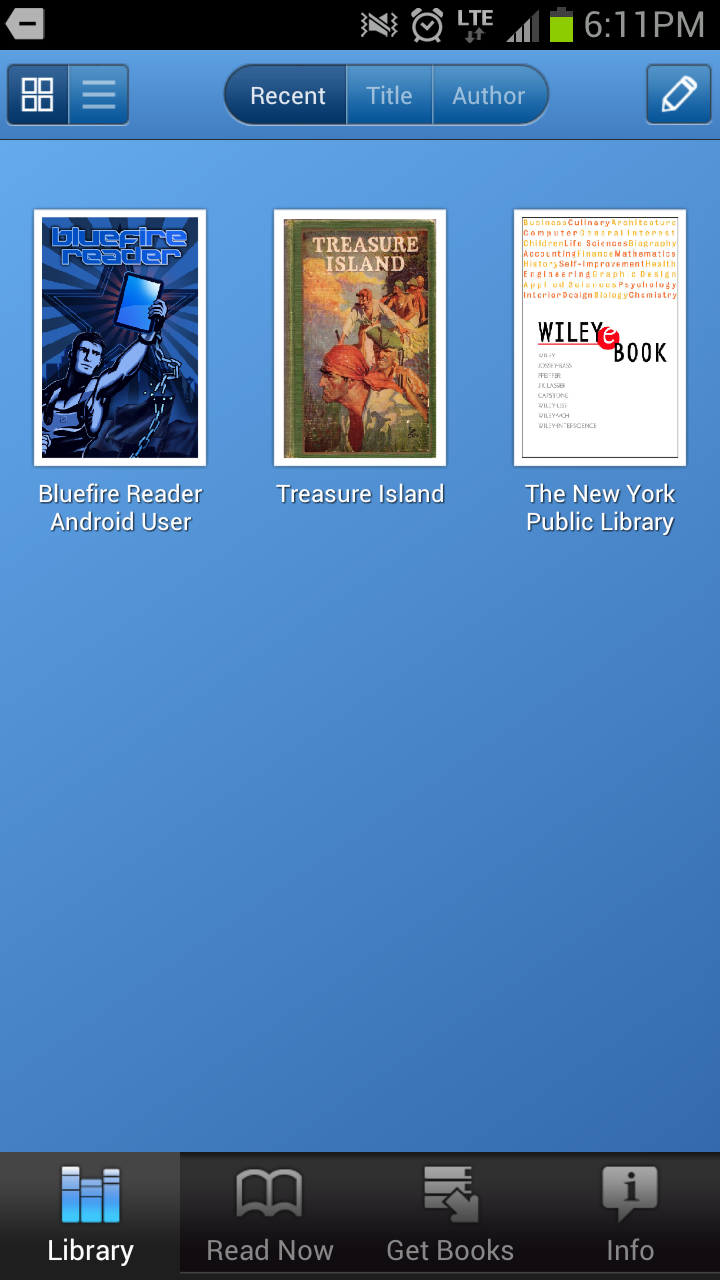Open the Treasure Island book
Screen dimensions: 720x1280
[360, 338]
